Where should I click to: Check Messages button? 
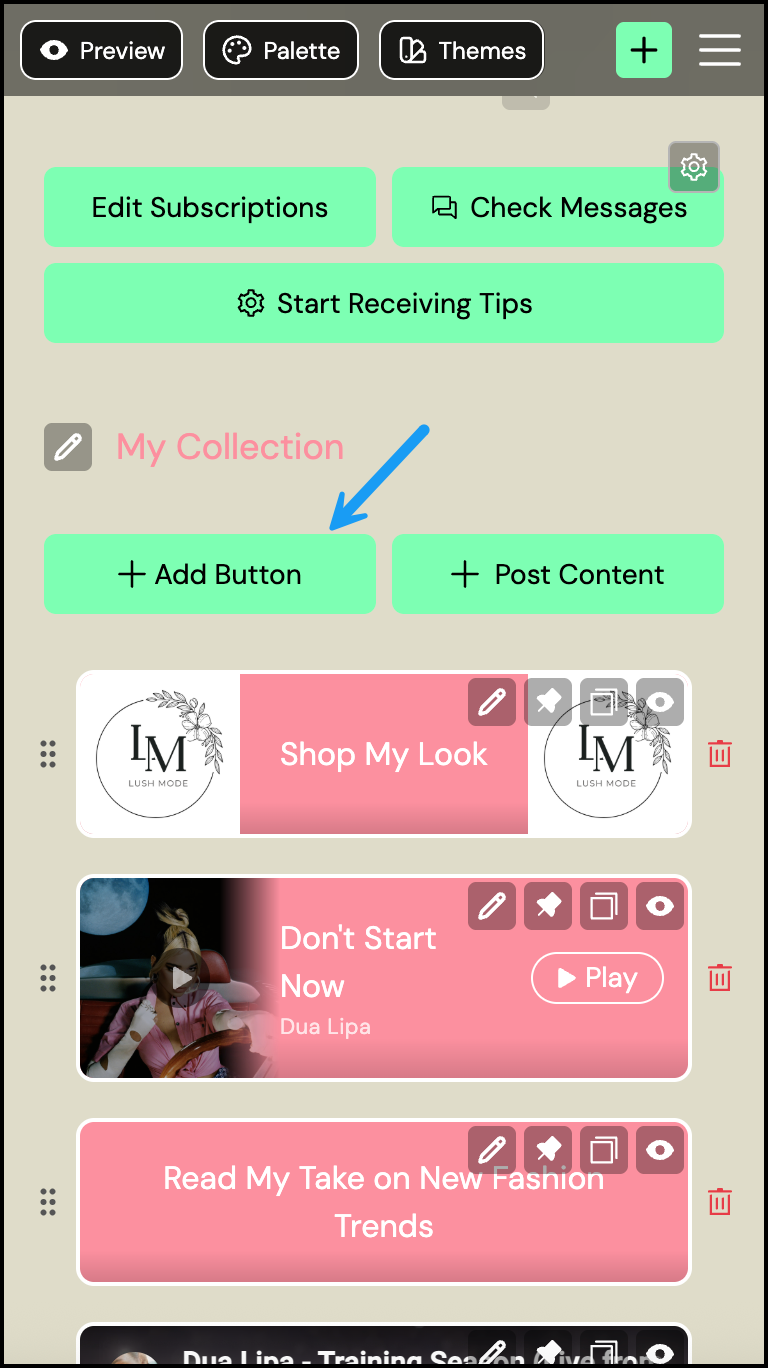point(558,207)
